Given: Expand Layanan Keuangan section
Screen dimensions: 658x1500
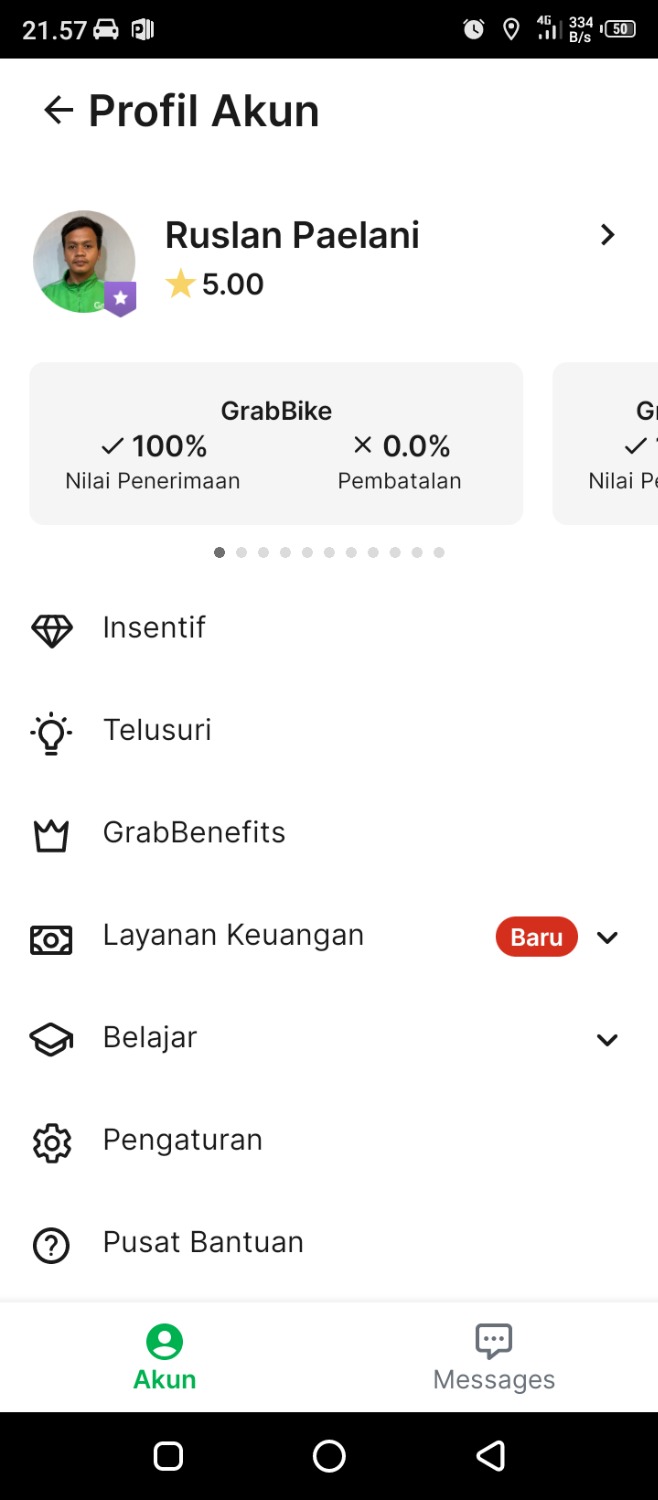Looking at the screenshot, I should coord(607,937).
